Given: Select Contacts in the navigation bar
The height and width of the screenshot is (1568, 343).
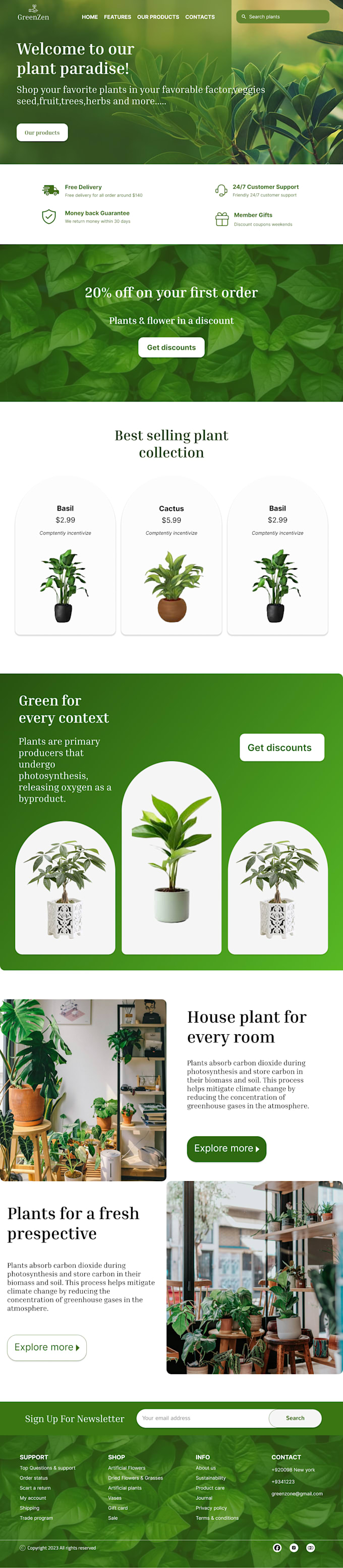Looking at the screenshot, I should (200, 17).
